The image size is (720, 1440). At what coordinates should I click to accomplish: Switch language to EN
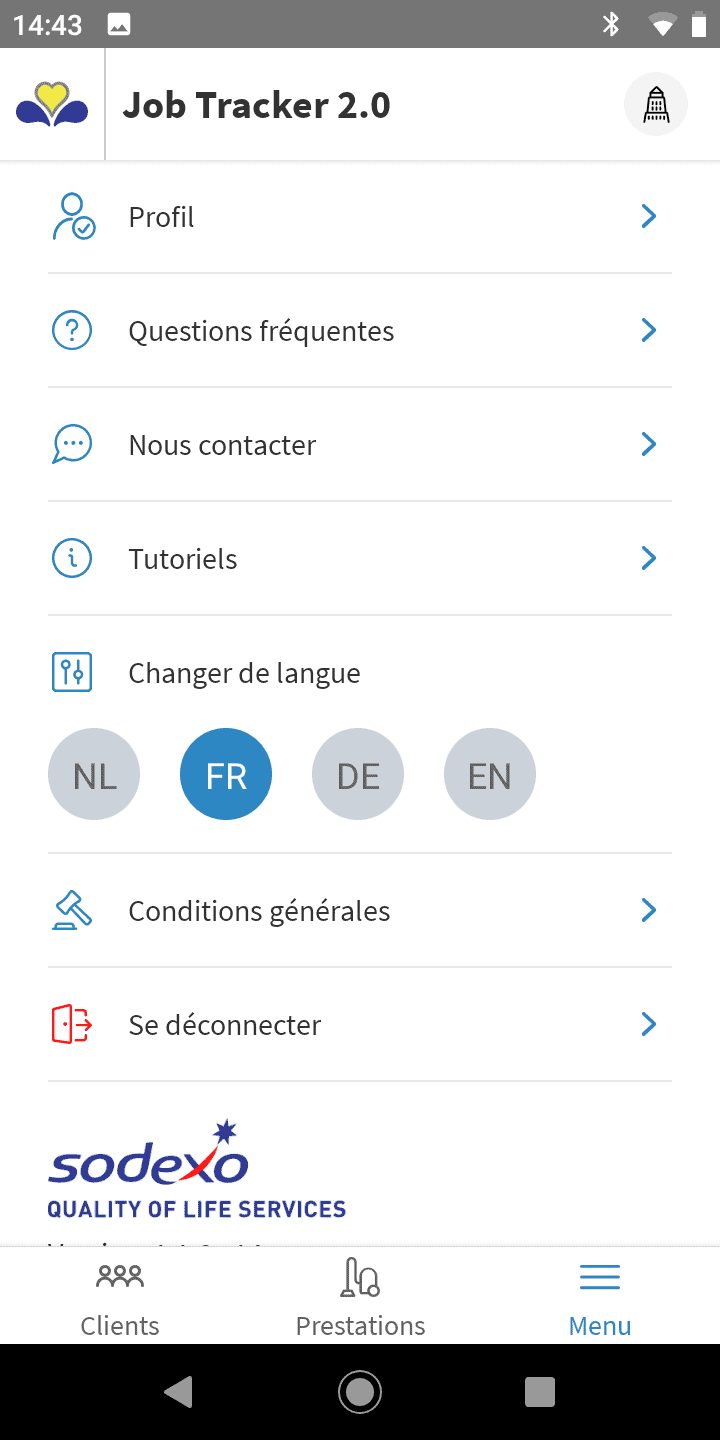coord(490,775)
